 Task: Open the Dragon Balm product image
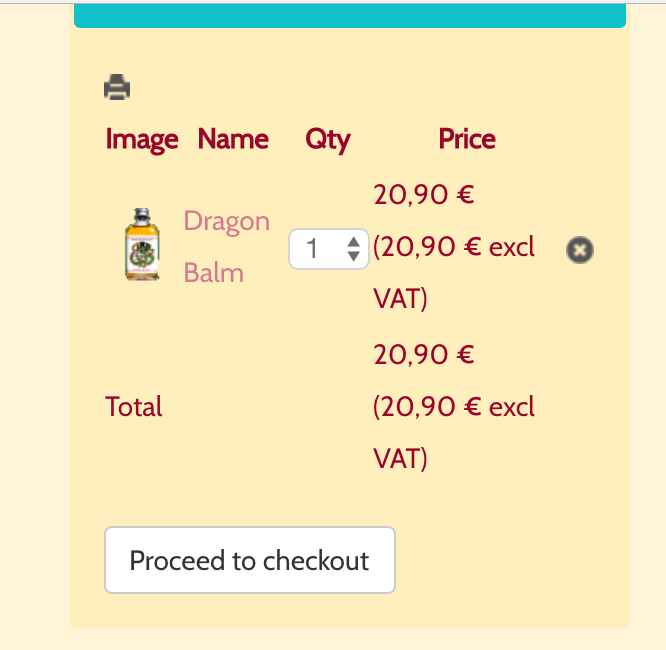(x=142, y=245)
